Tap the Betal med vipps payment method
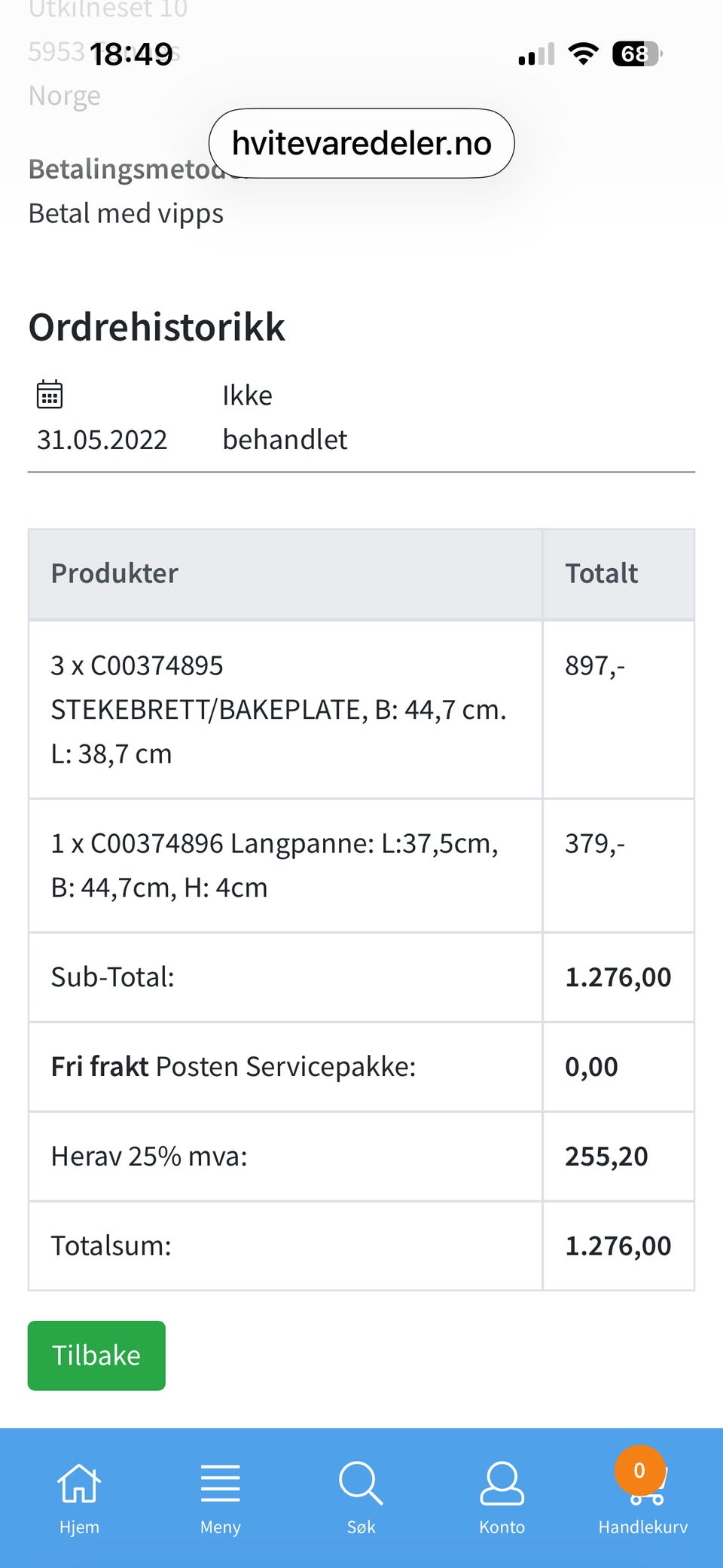The image size is (723, 1568). point(125,212)
